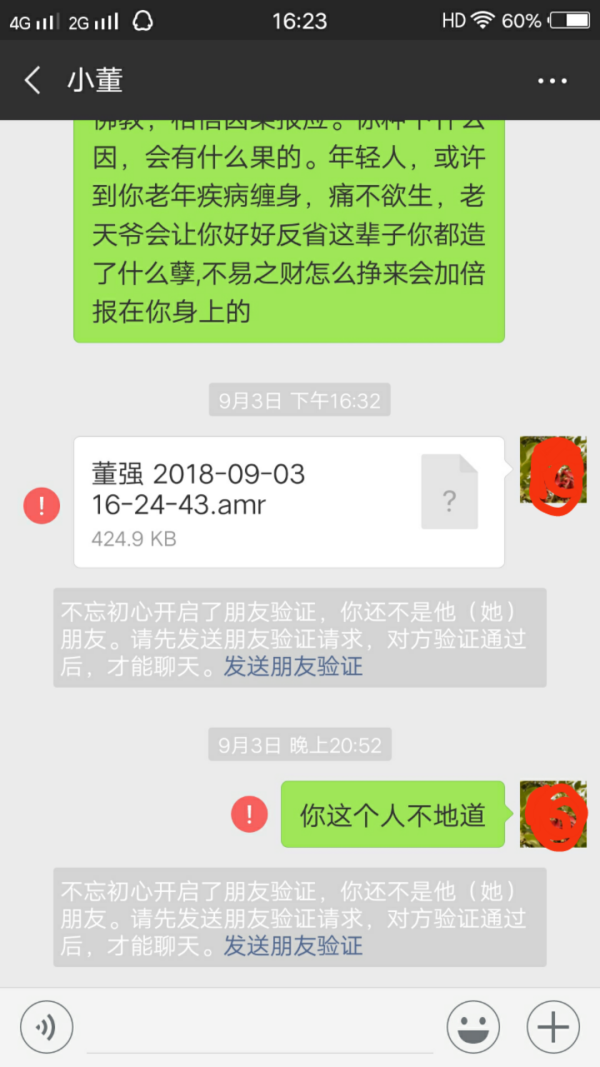Switch to voice message input
Screen dimensions: 600x1067
(x=45, y=1027)
